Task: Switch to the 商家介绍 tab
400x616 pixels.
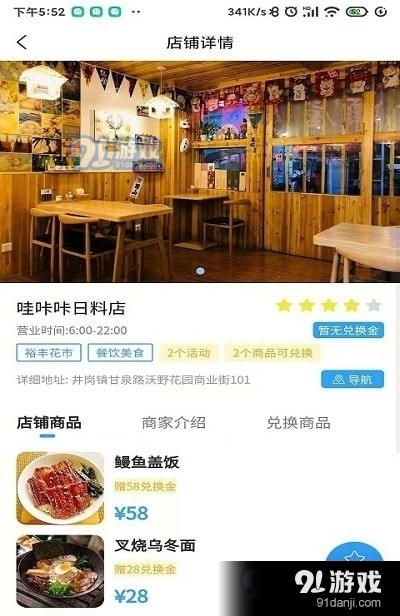Action: [x=174, y=423]
